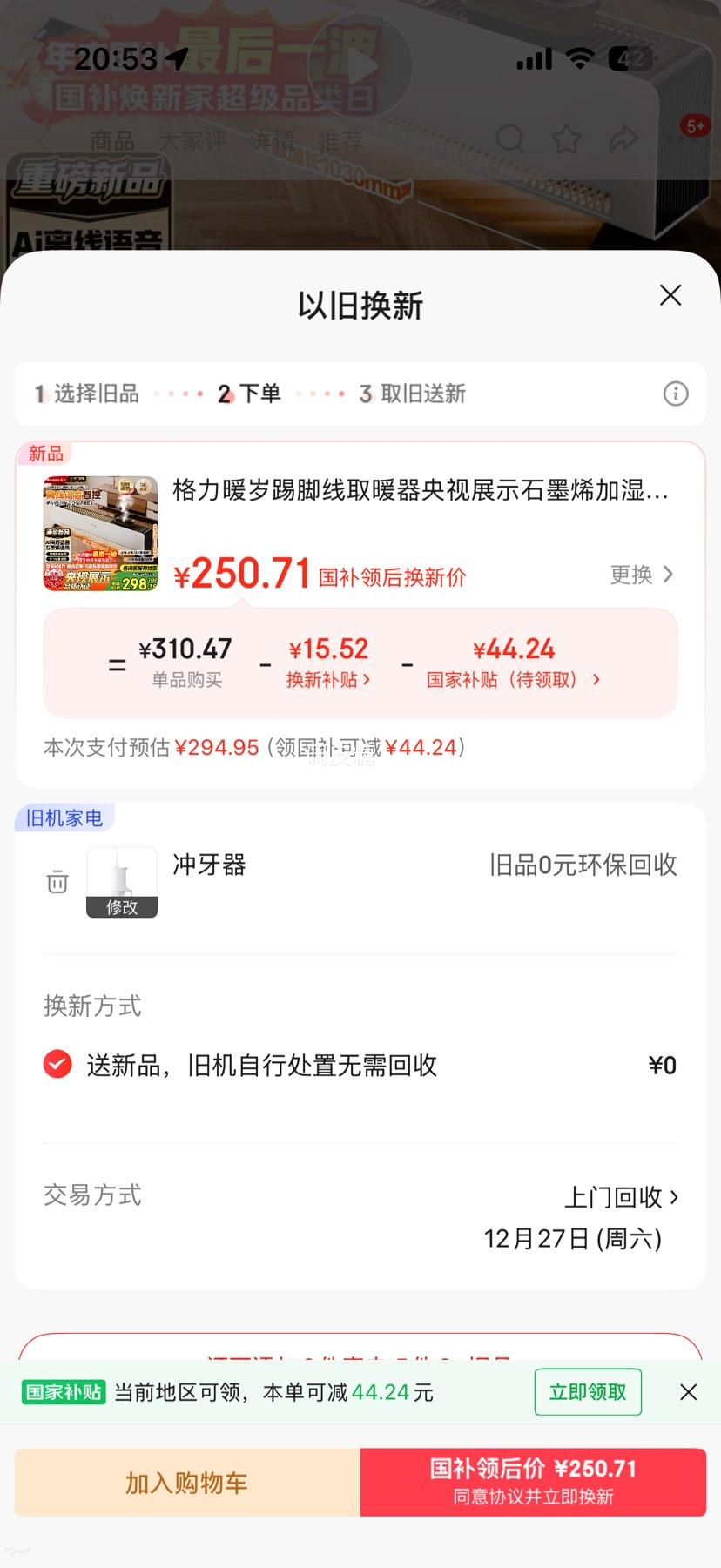Tap the info icon beside the step indicator

click(675, 394)
